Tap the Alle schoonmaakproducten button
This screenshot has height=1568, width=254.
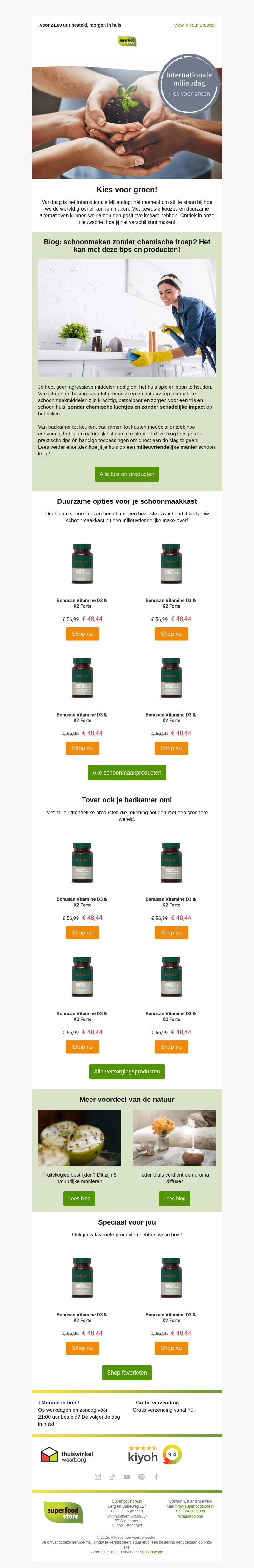click(127, 772)
